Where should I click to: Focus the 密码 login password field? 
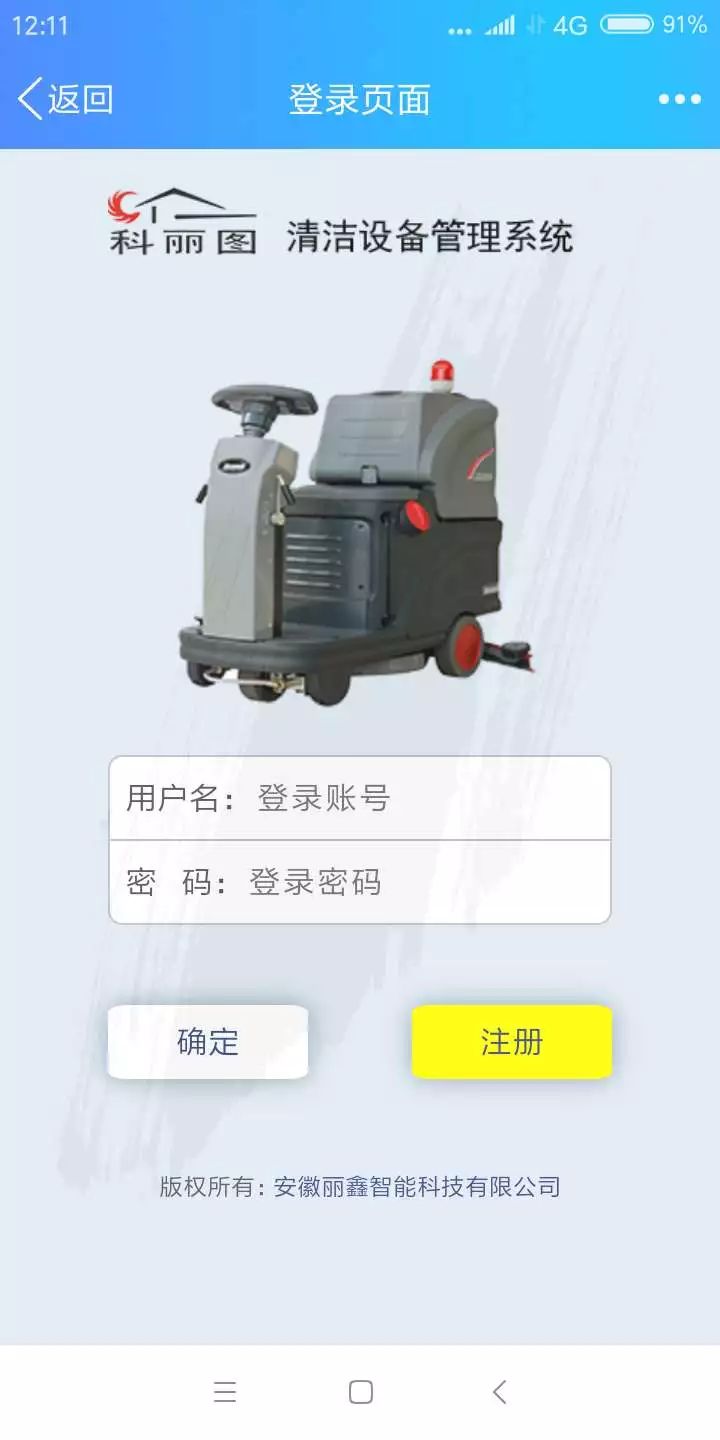420,882
